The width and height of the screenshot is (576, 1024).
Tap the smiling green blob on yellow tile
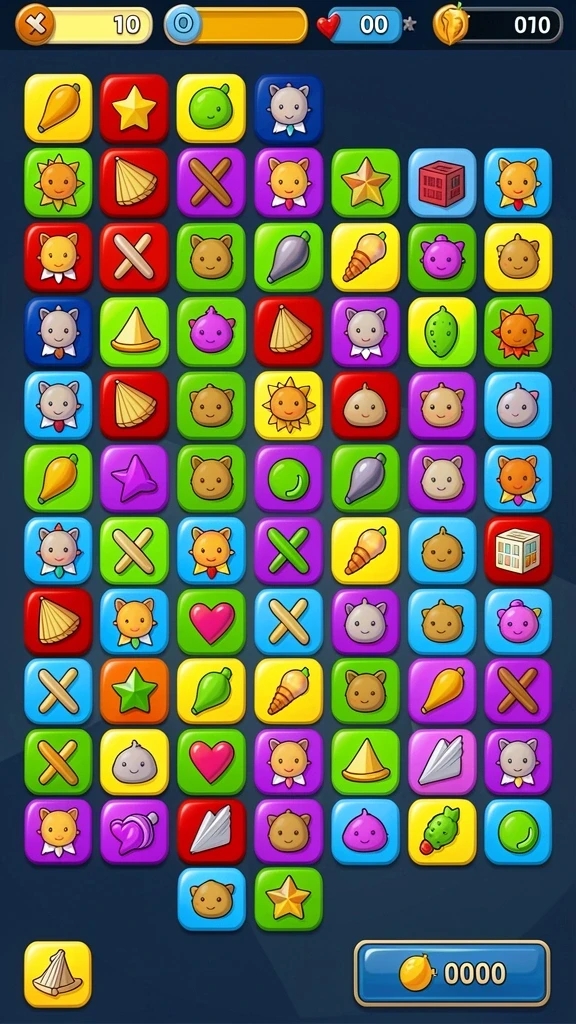211,108
